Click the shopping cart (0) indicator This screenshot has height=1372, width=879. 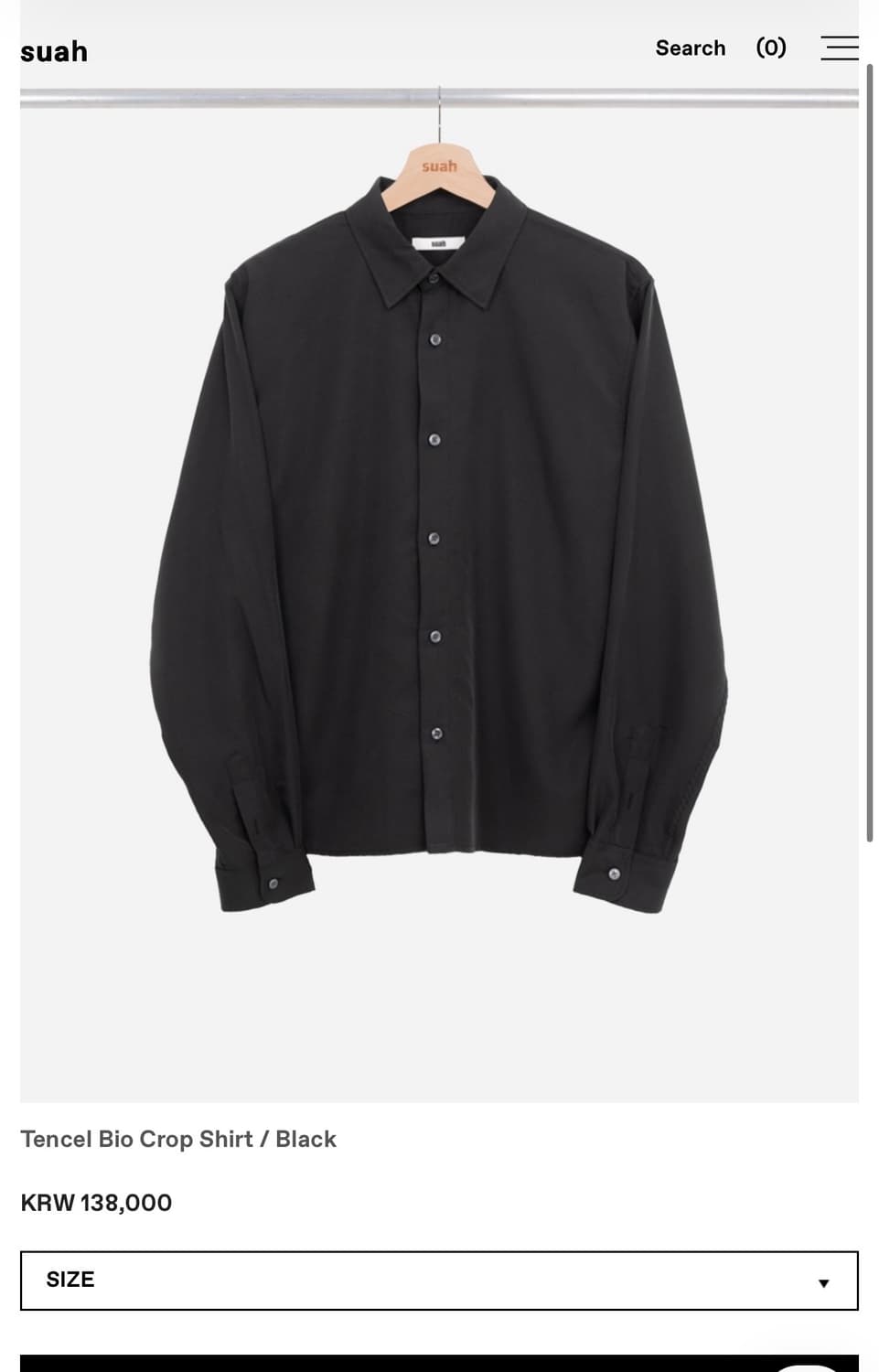coord(771,48)
